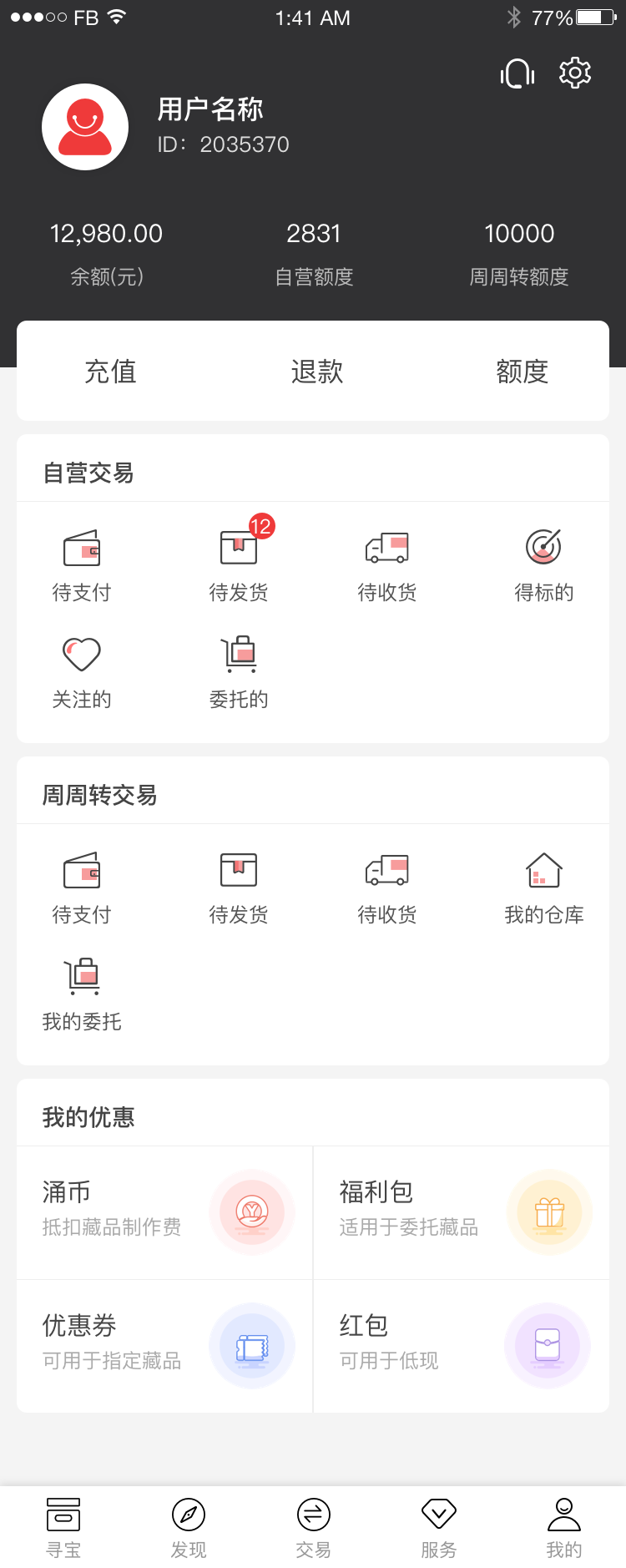Tap the 关注的 heart icon
Viewport: 626px width, 1568px height.
[81, 670]
